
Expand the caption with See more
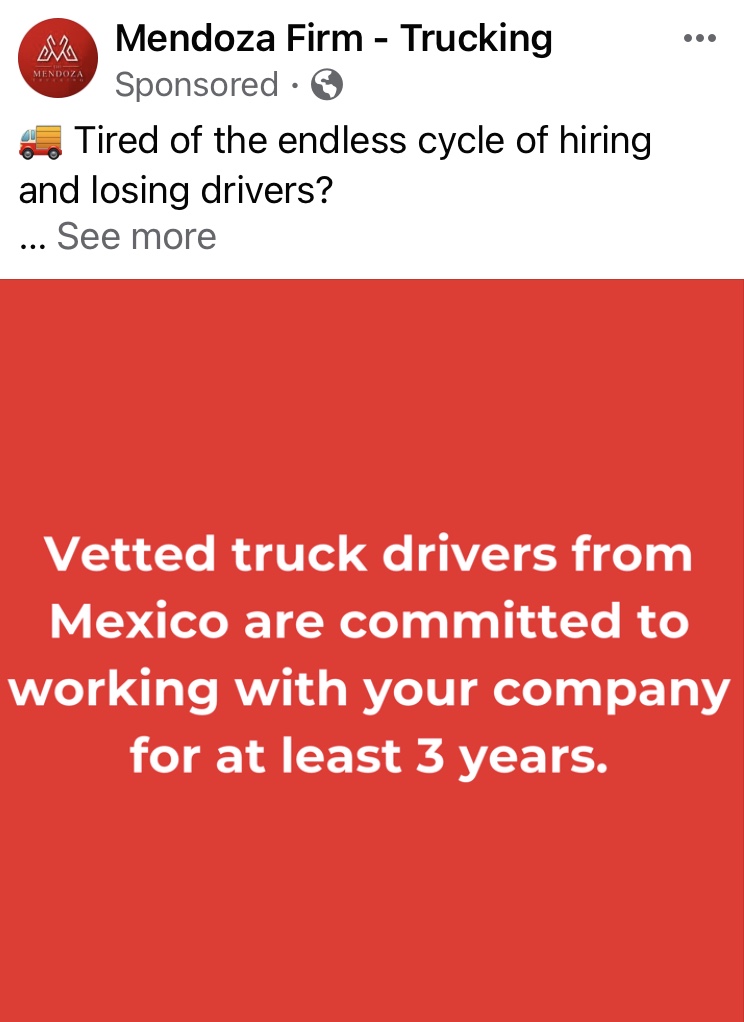pos(136,237)
